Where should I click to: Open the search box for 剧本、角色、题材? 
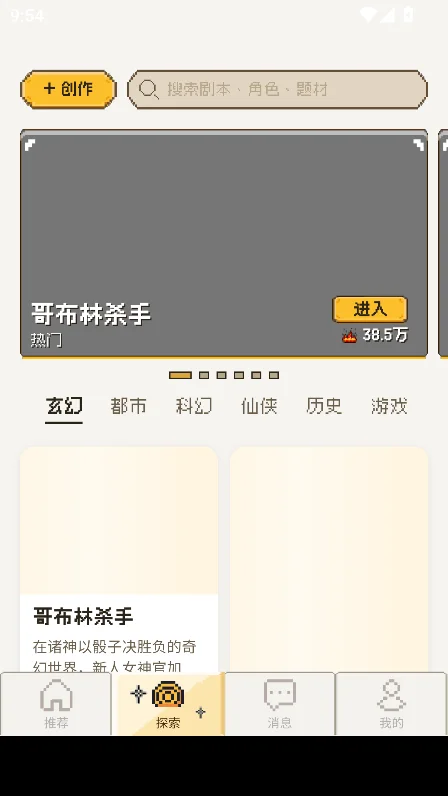point(277,89)
